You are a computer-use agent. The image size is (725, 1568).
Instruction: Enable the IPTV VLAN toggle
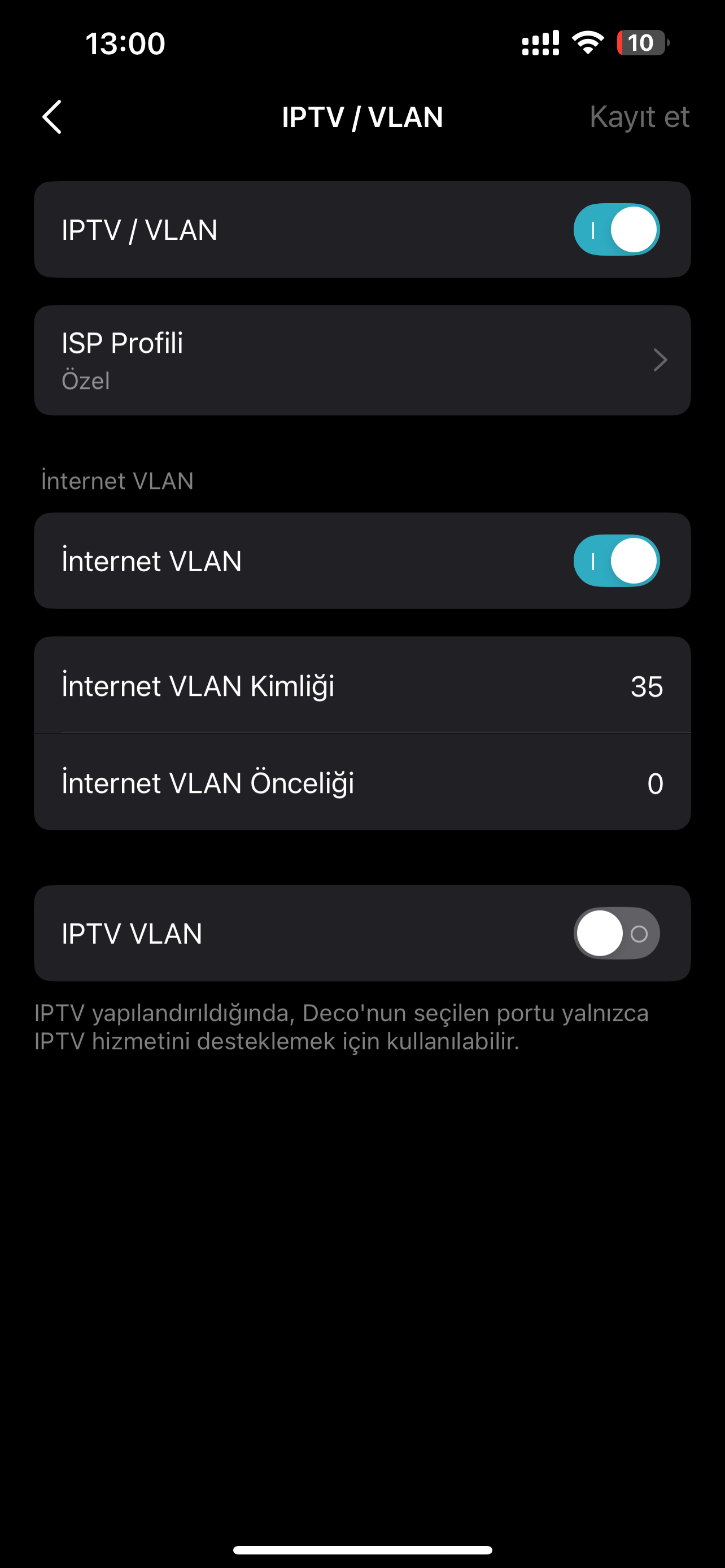[x=616, y=933]
